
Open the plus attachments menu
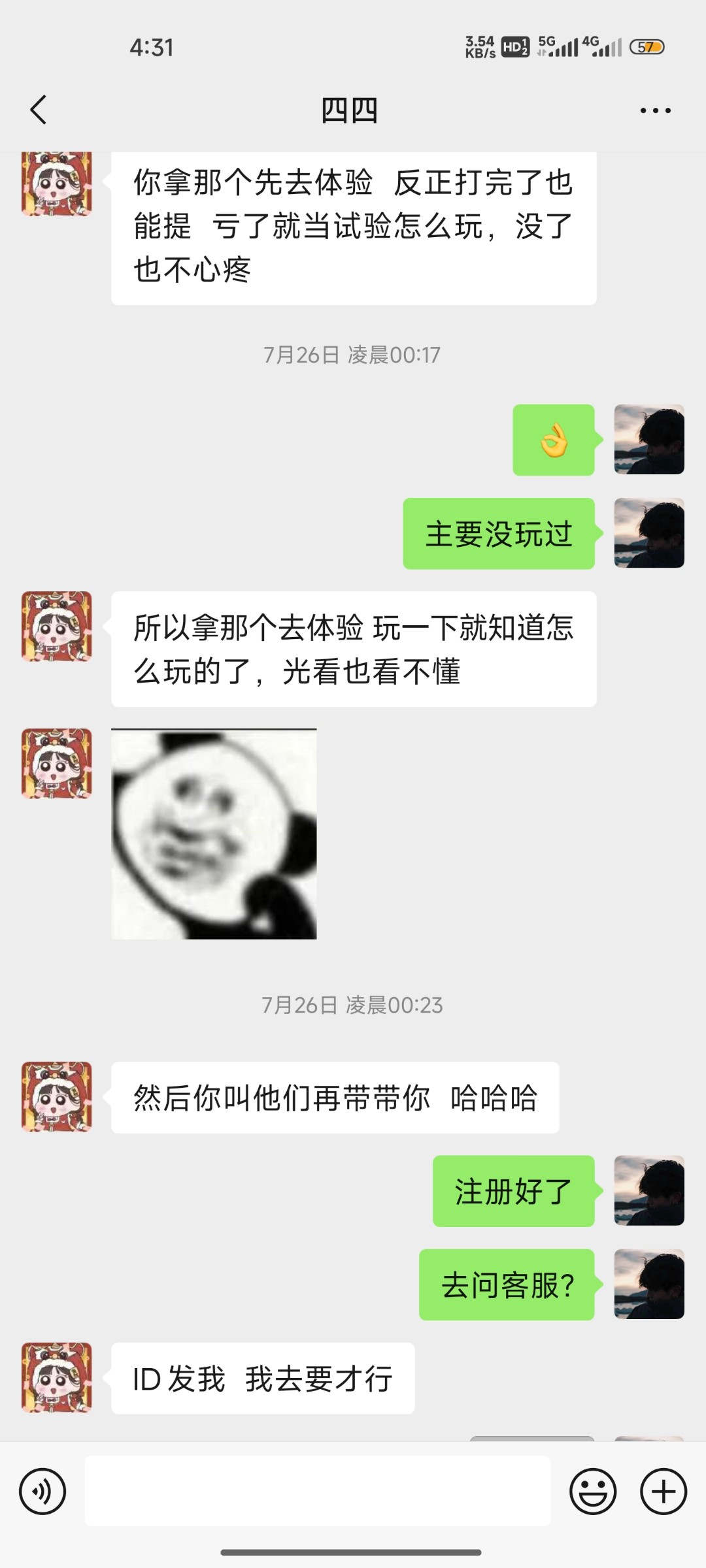coord(663,1492)
